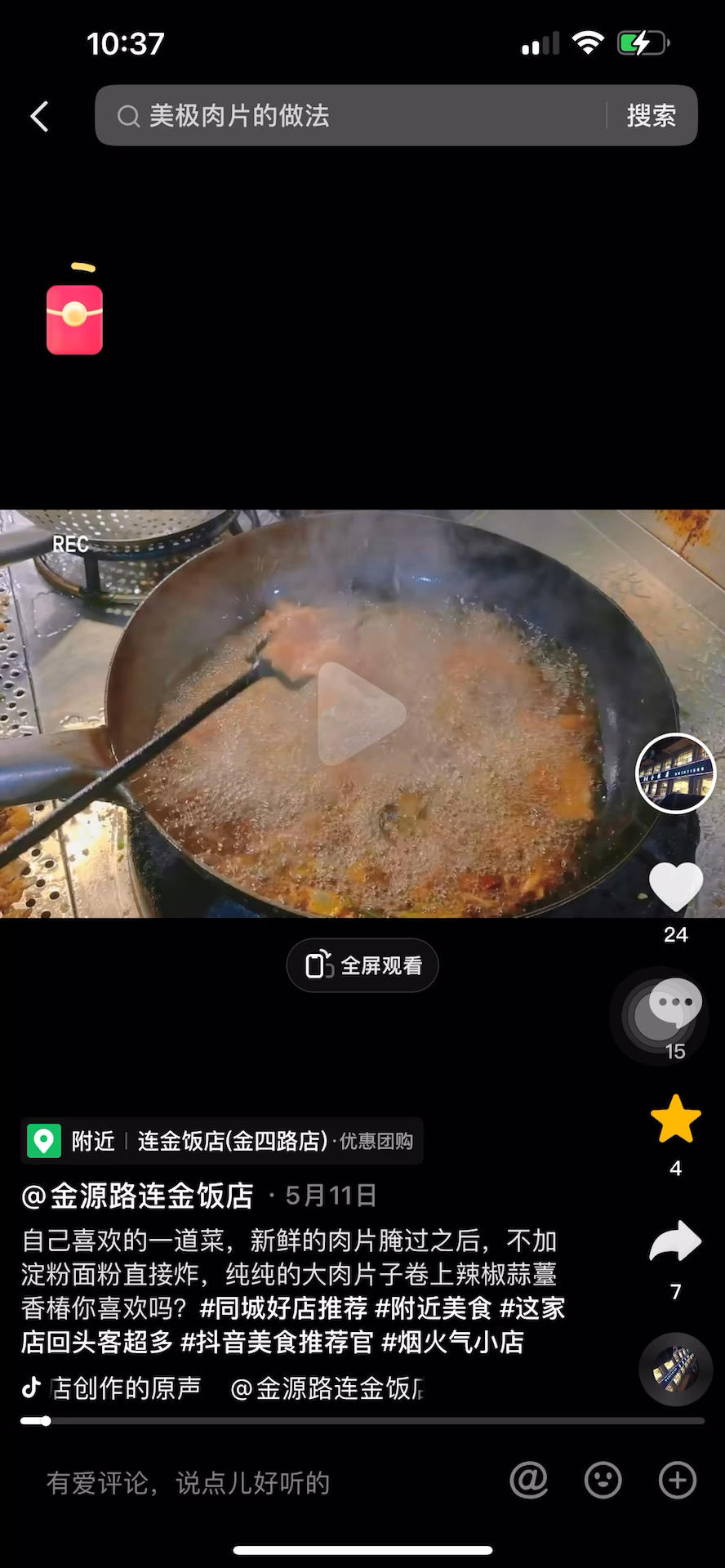Open the creator's profile avatar
Image resolution: width=725 pixels, height=1568 pixels.
675,773
